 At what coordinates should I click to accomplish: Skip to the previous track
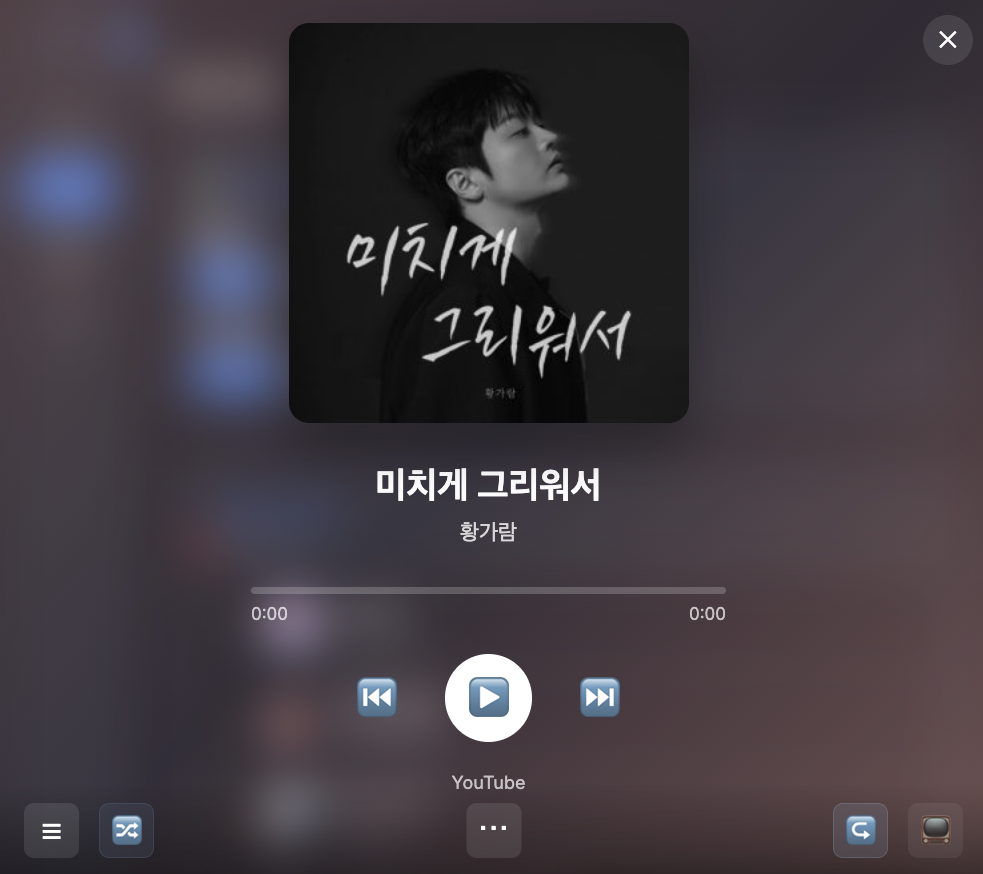[x=377, y=698]
